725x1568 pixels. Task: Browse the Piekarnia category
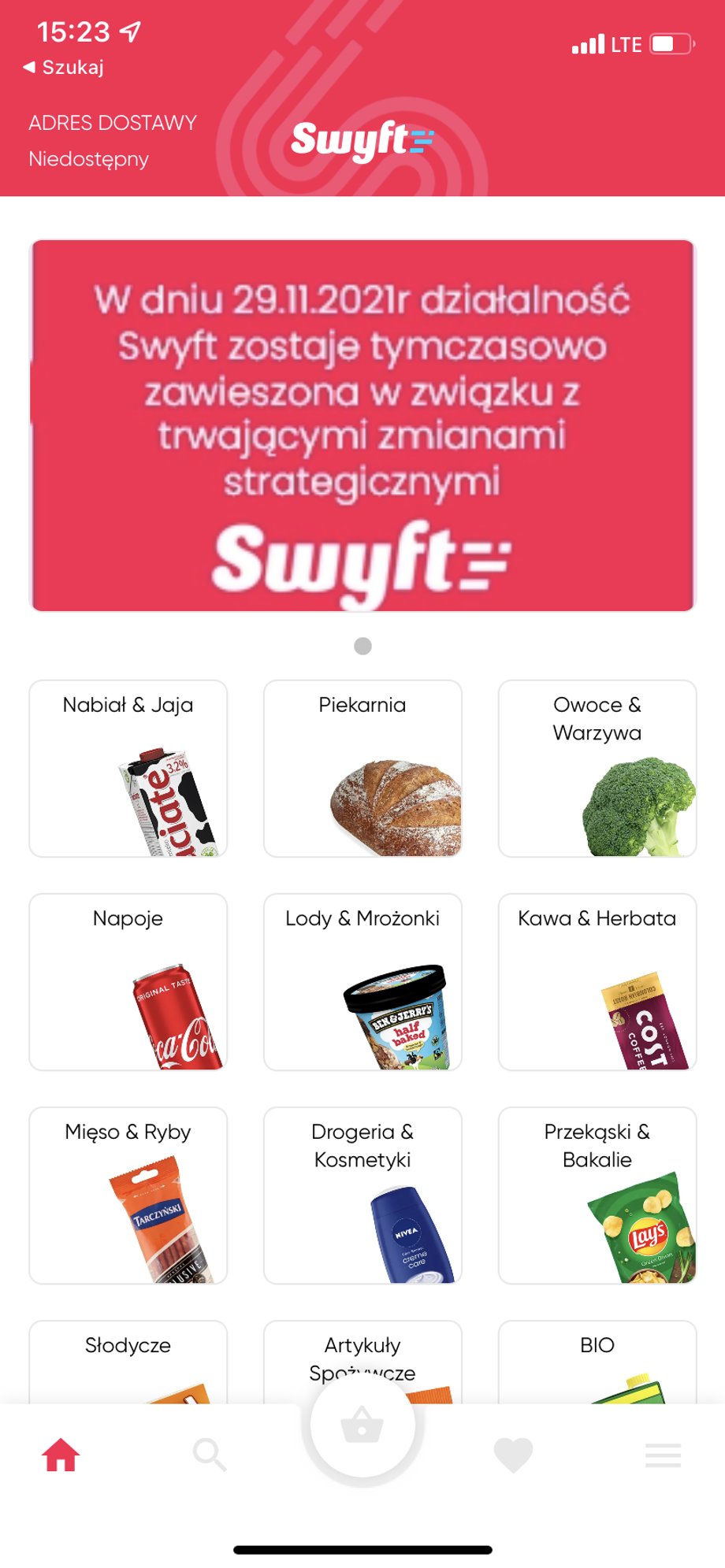click(x=362, y=768)
